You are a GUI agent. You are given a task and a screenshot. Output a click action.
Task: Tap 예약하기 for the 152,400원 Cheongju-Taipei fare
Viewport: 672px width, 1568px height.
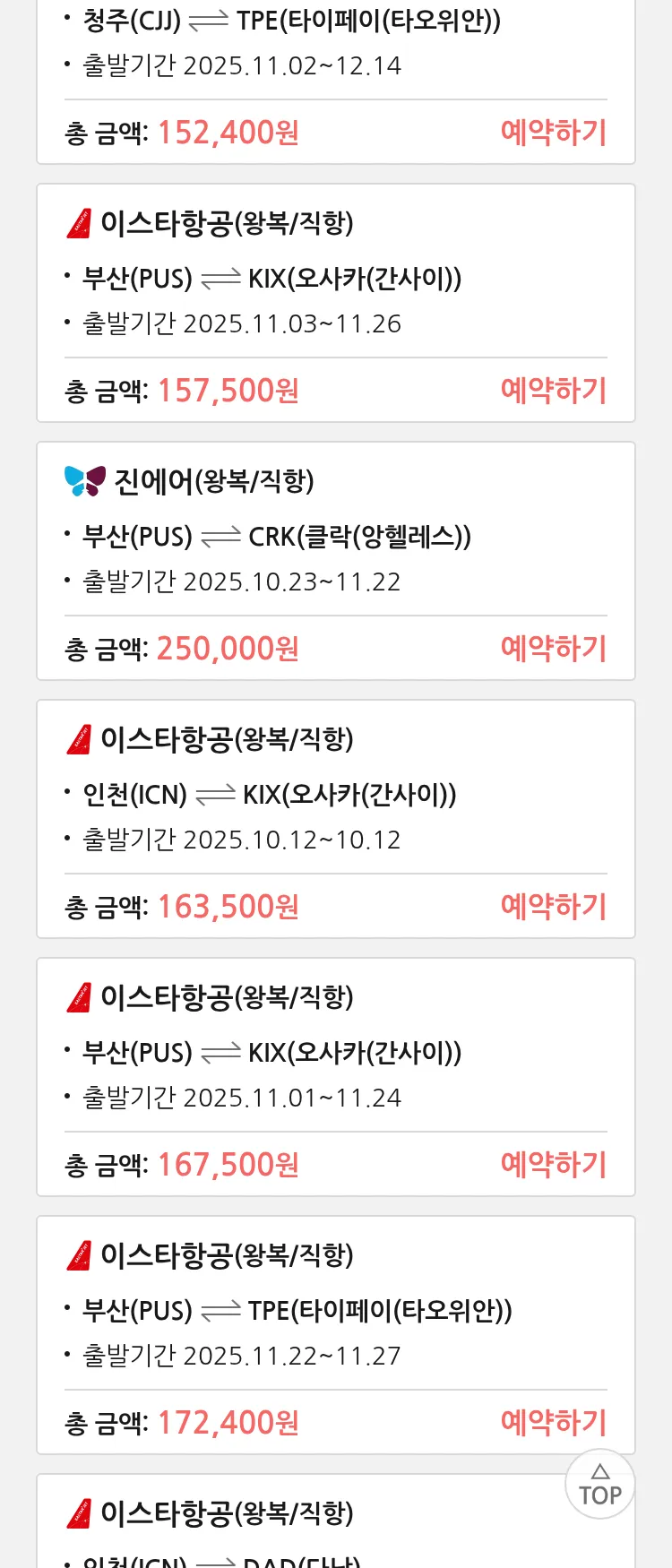(553, 133)
